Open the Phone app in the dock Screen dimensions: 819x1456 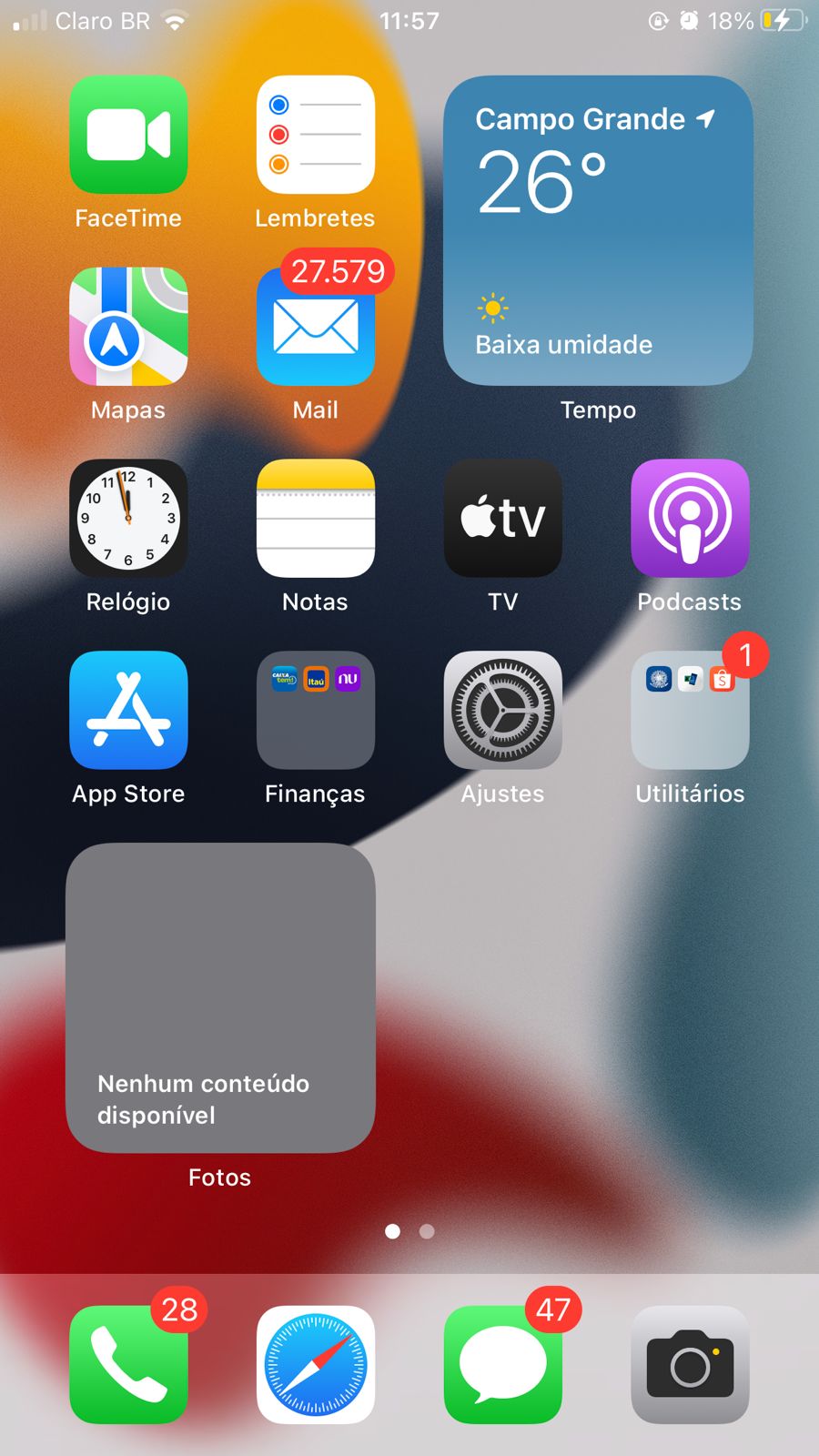[x=128, y=1364]
